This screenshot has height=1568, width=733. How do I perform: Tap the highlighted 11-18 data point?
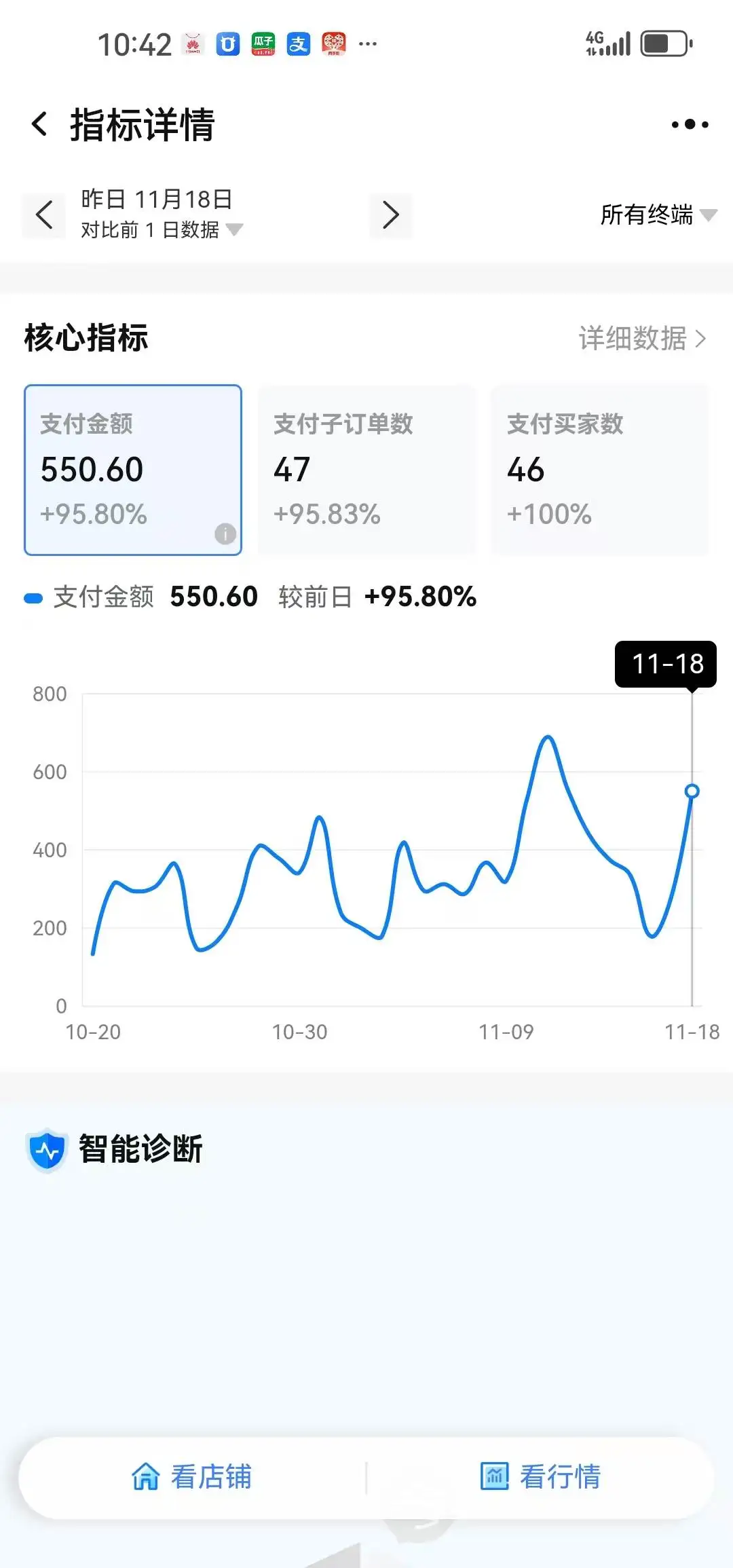pos(692,790)
